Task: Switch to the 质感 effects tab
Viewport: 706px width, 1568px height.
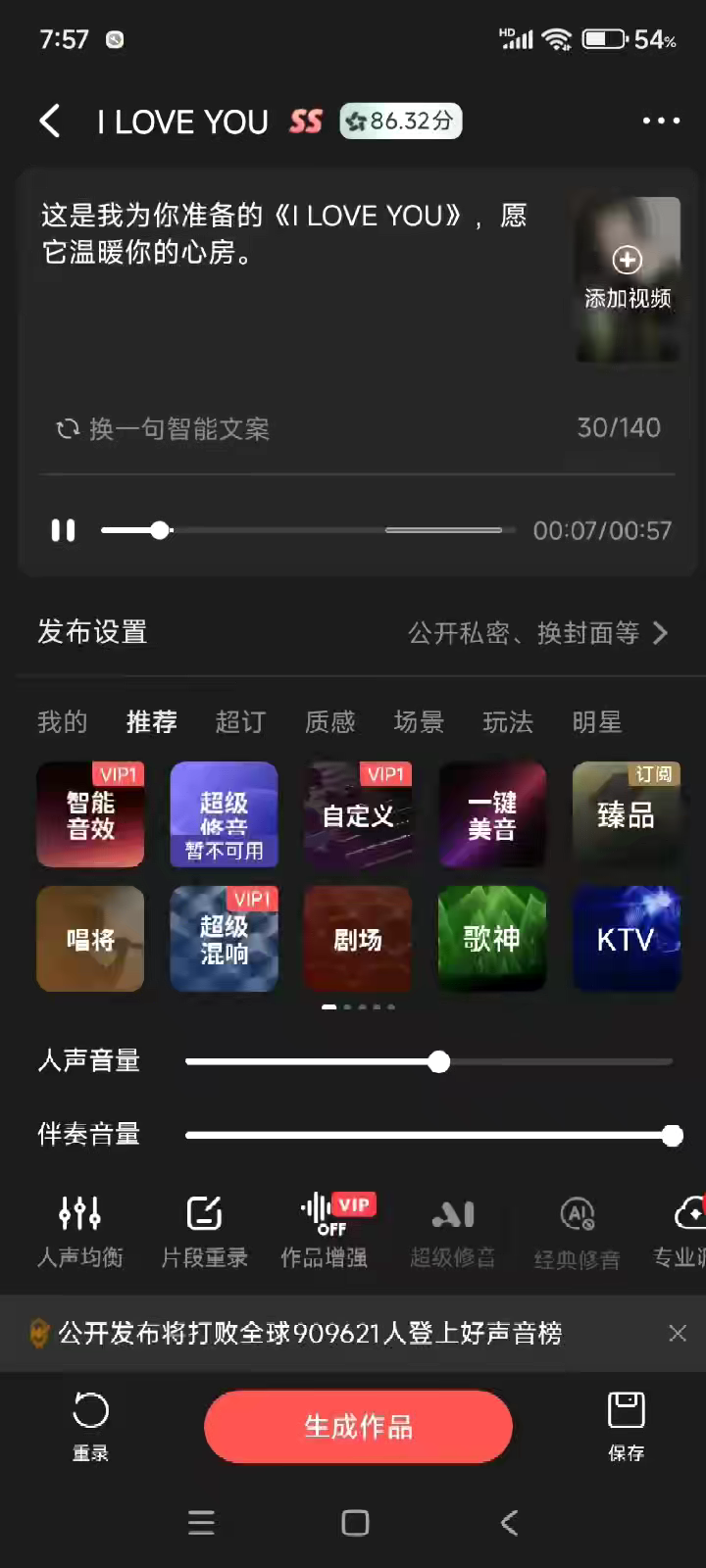Action: pos(329,722)
